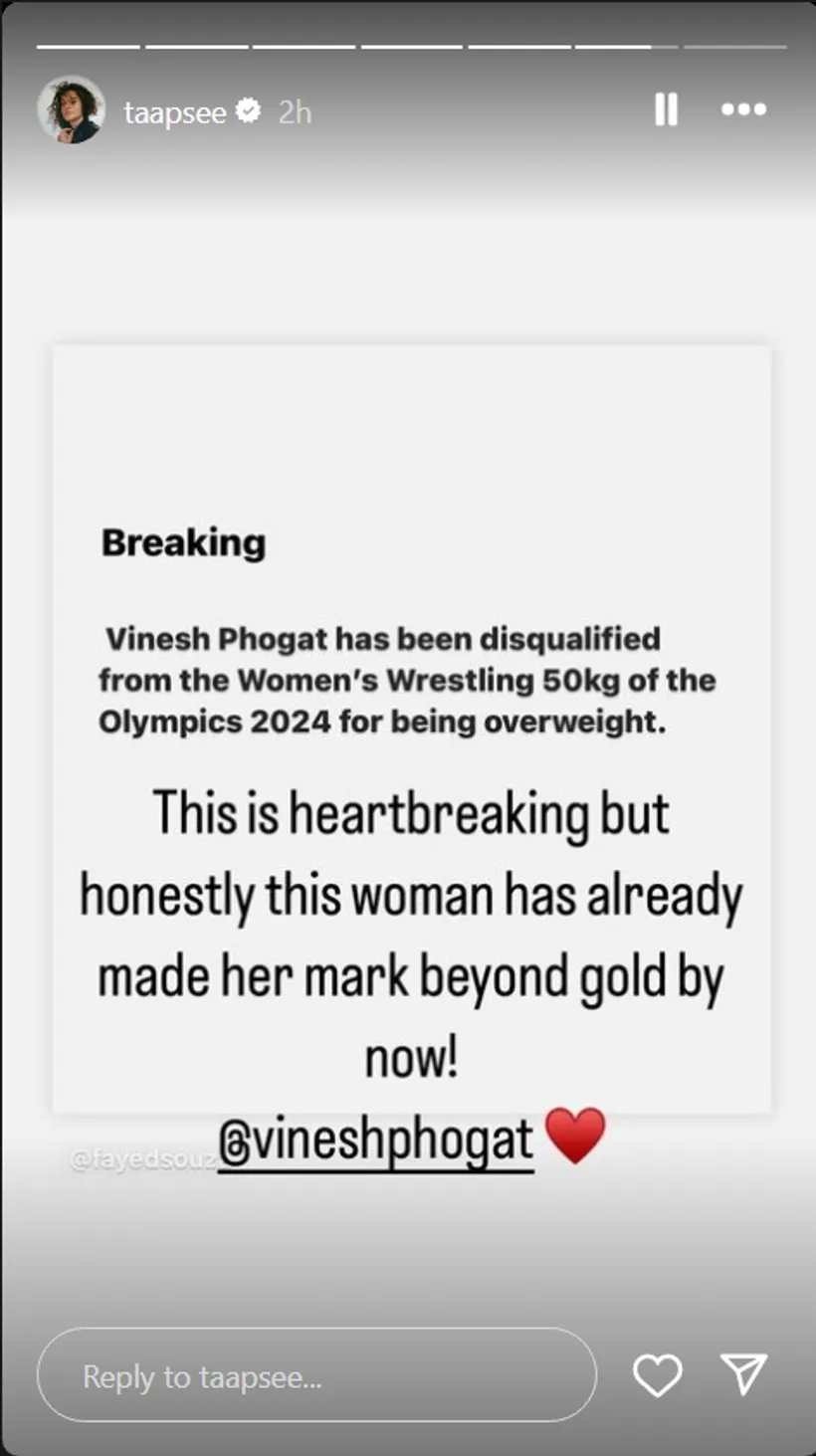Image resolution: width=816 pixels, height=1456 pixels.
Task: Like this story with the heart
Action: coord(658,1375)
